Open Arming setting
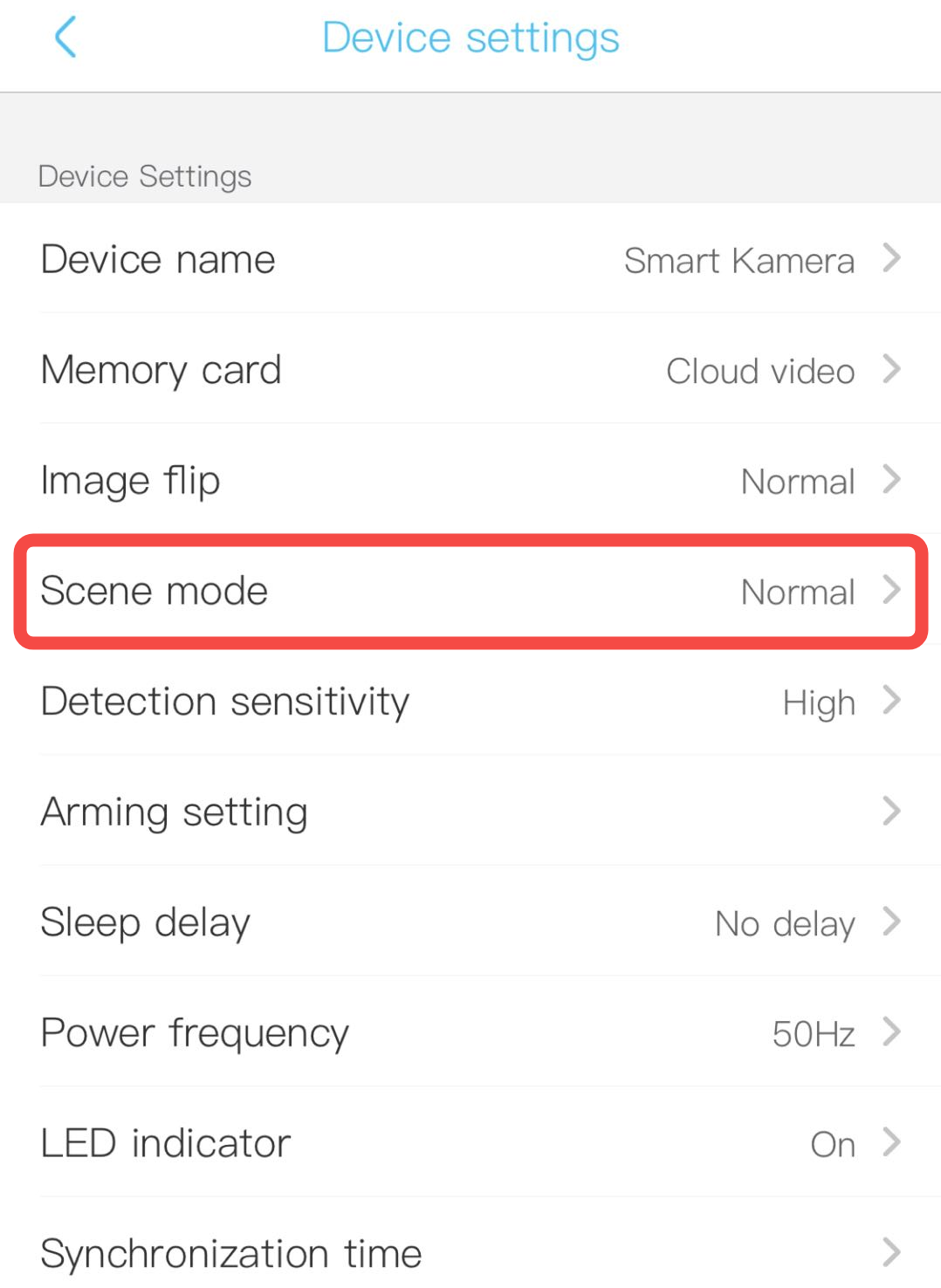 coord(470,812)
